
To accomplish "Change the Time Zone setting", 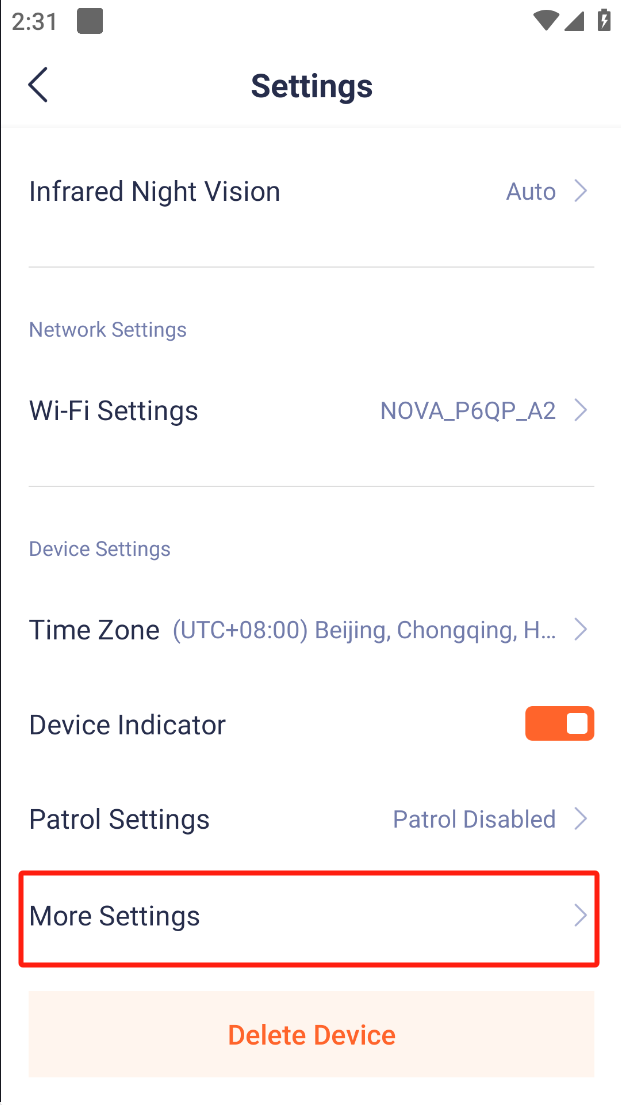I will point(310,630).
